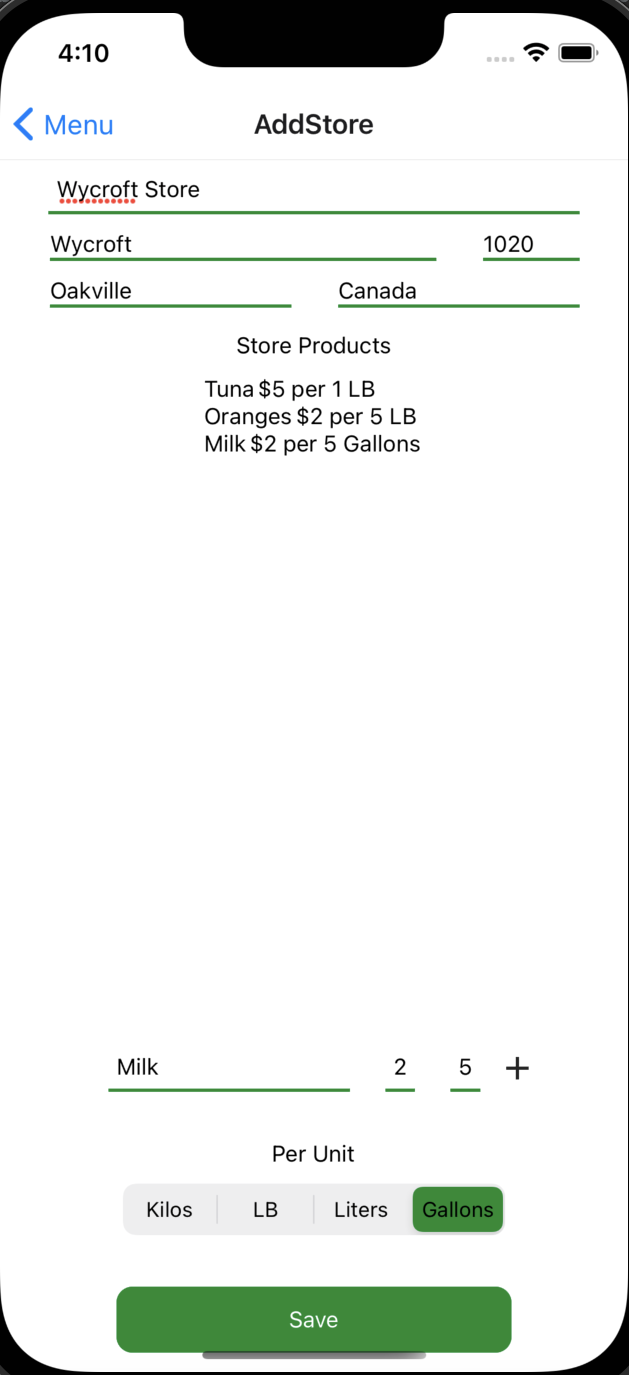629x1375 pixels.
Task: Edit the street number 1020 field
Action: pos(530,244)
